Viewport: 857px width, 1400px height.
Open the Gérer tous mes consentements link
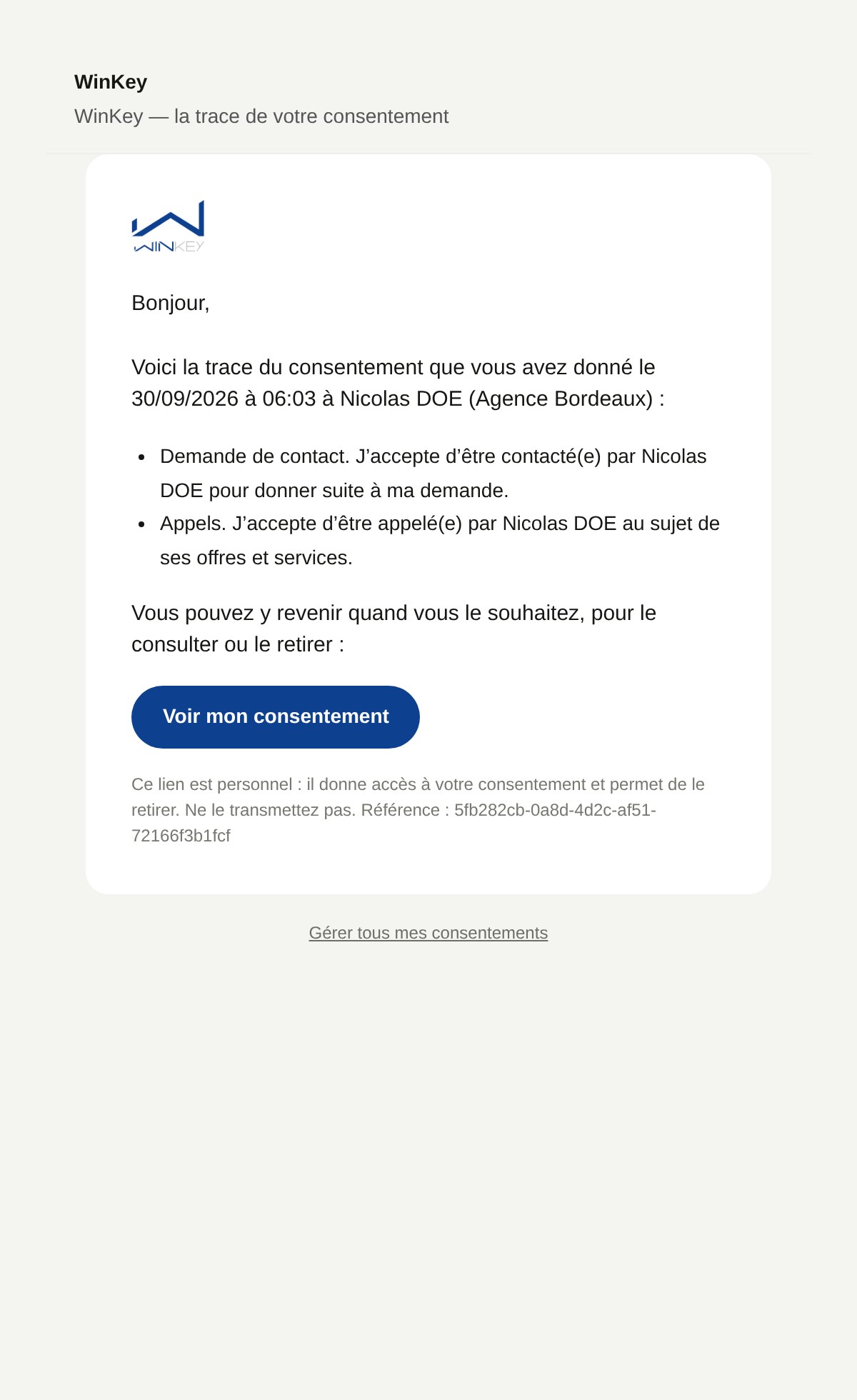tap(428, 933)
